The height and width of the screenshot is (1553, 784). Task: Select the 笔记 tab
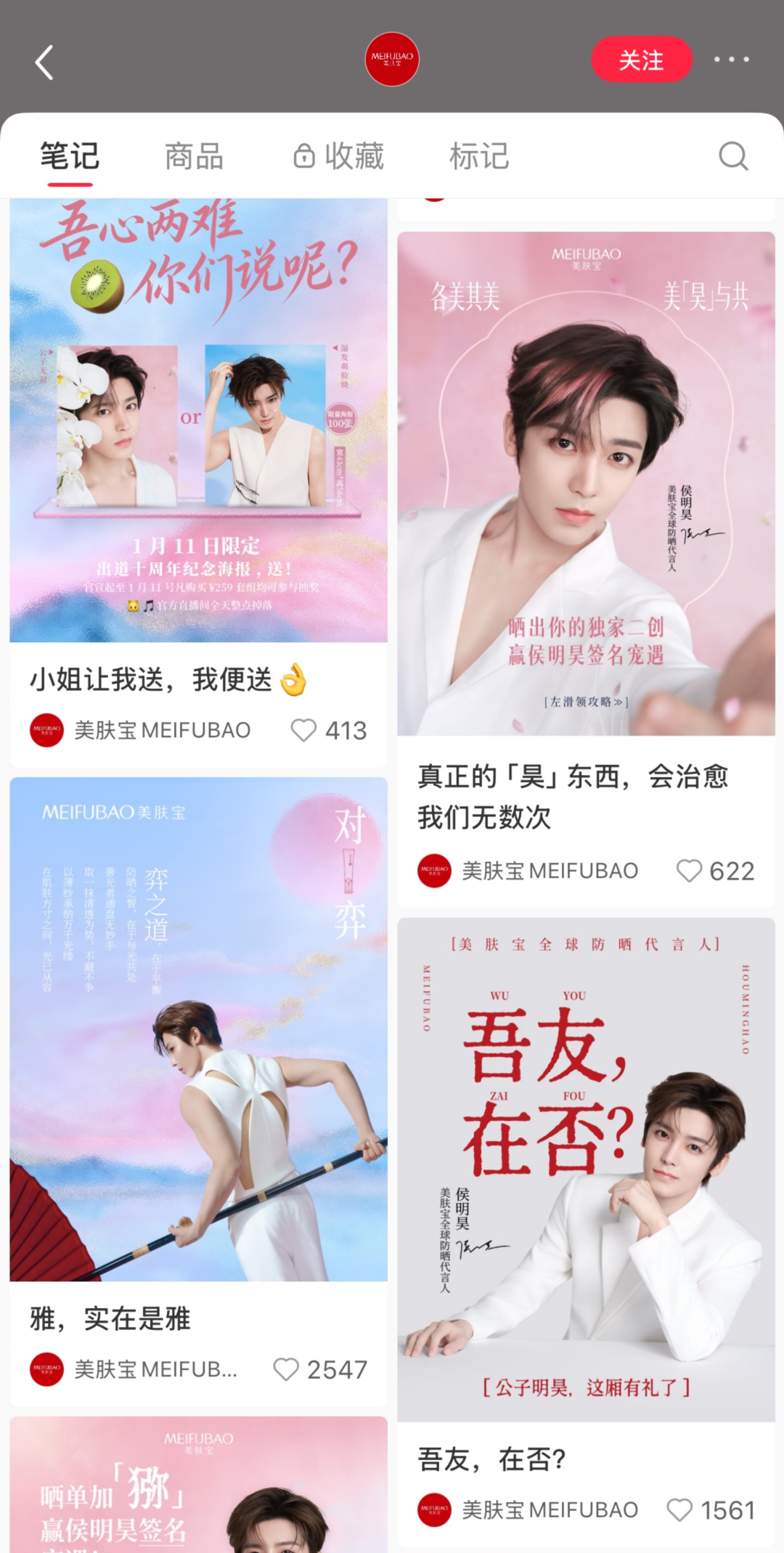pyautogui.click(x=70, y=156)
